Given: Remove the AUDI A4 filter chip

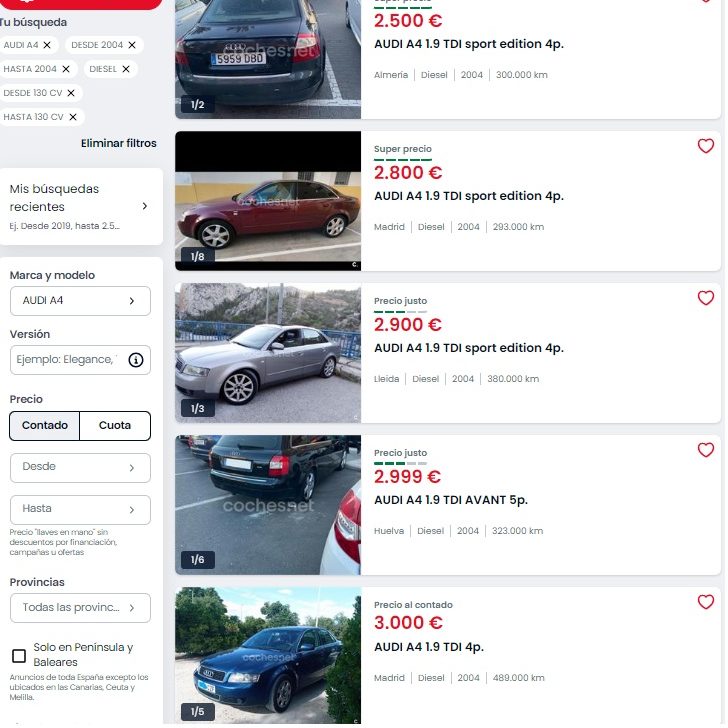Looking at the screenshot, I should 47,45.
